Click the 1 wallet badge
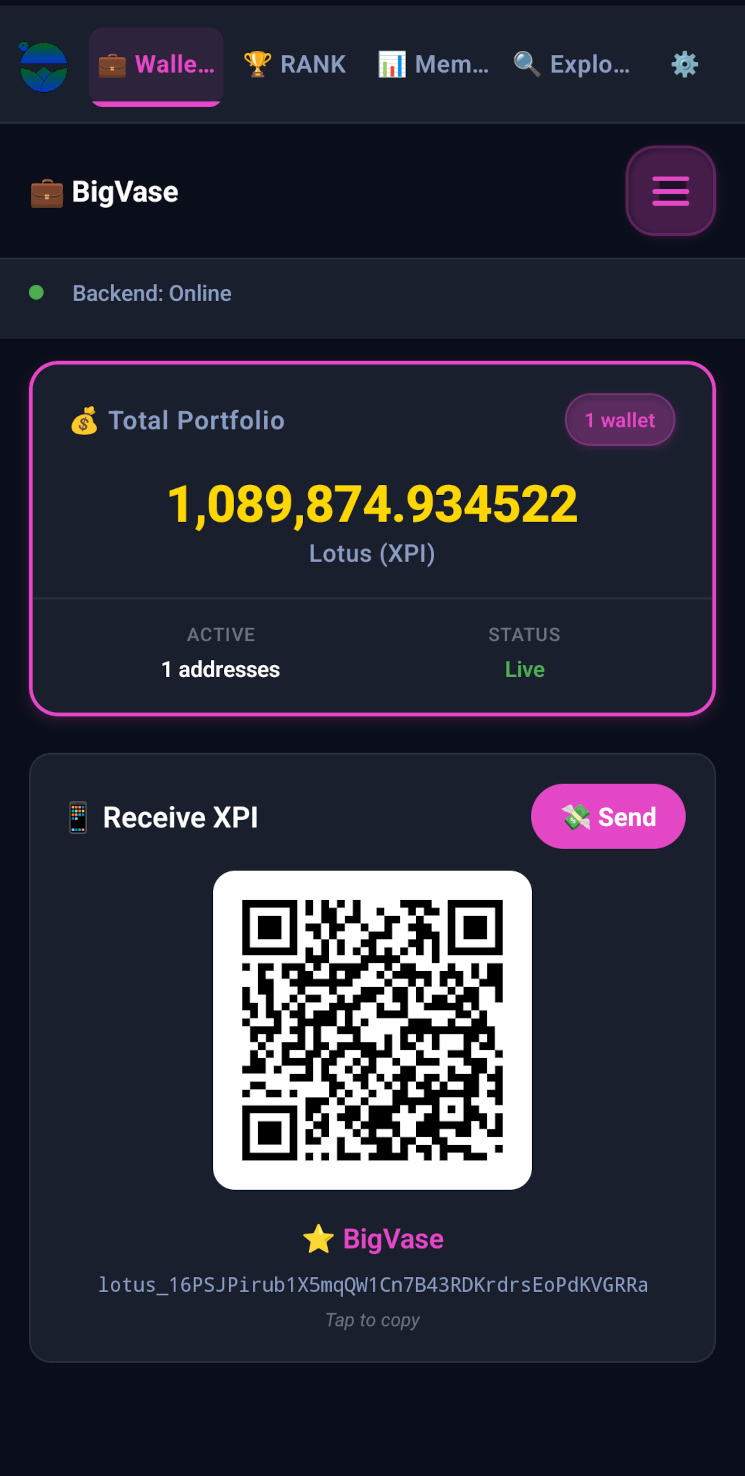Image resolution: width=745 pixels, height=1476 pixels. [620, 420]
